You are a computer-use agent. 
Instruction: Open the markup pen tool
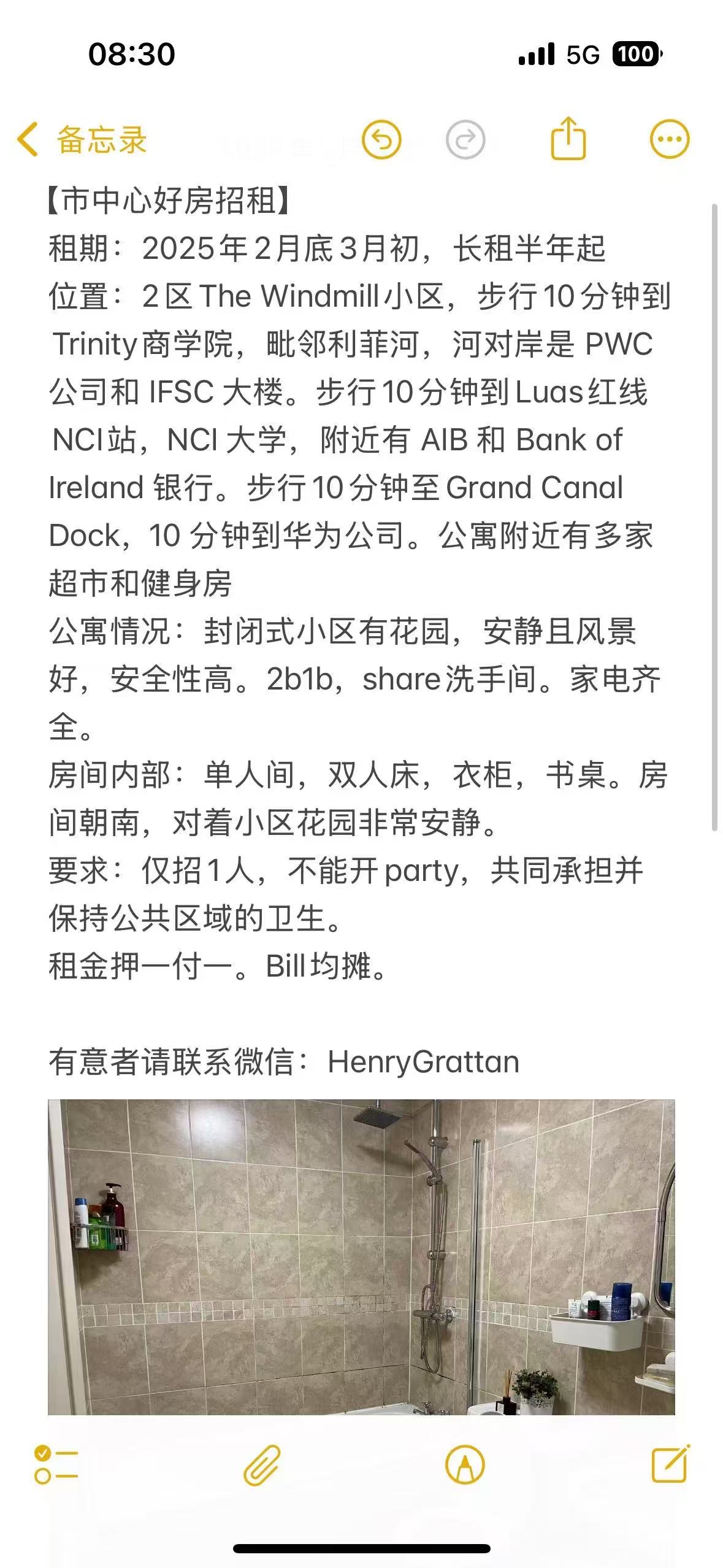pyautogui.click(x=465, y=1465)
